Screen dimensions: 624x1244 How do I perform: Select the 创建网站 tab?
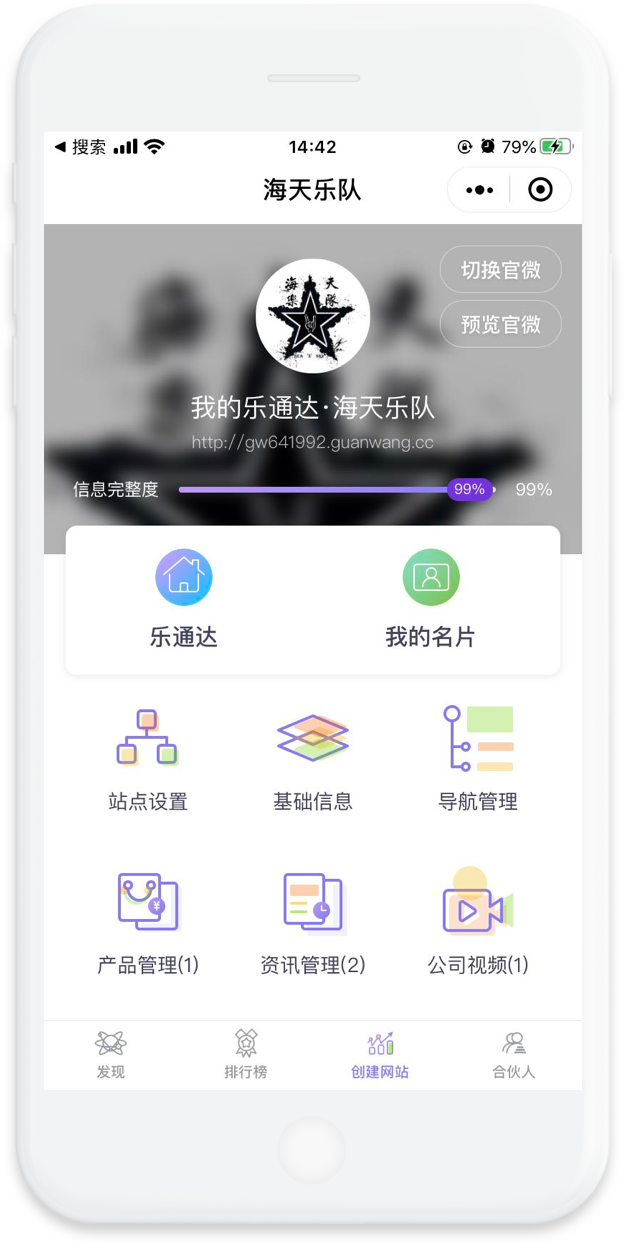pyautogui.click(x=380, y=1055)
